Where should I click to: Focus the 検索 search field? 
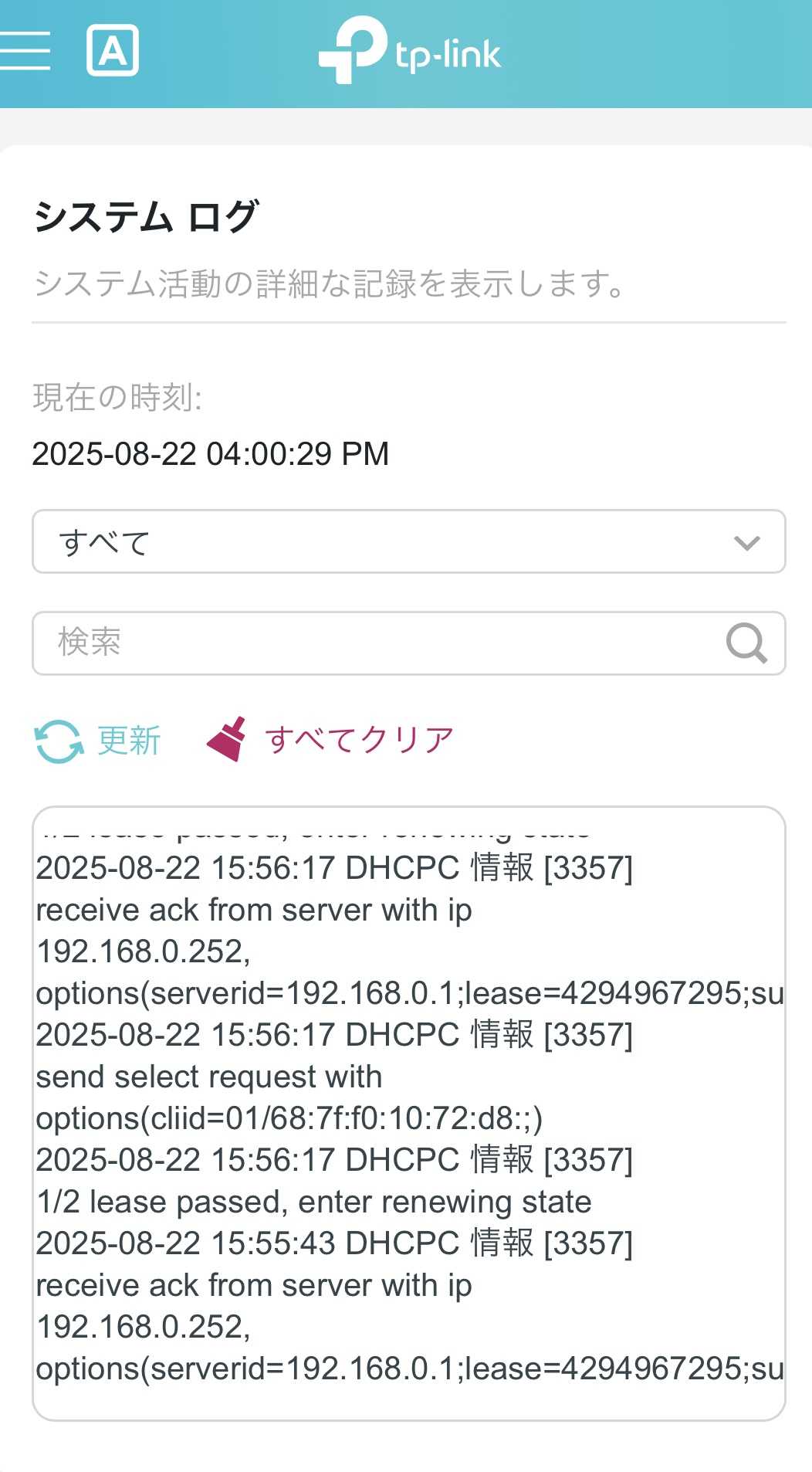(x=370, y=643)
